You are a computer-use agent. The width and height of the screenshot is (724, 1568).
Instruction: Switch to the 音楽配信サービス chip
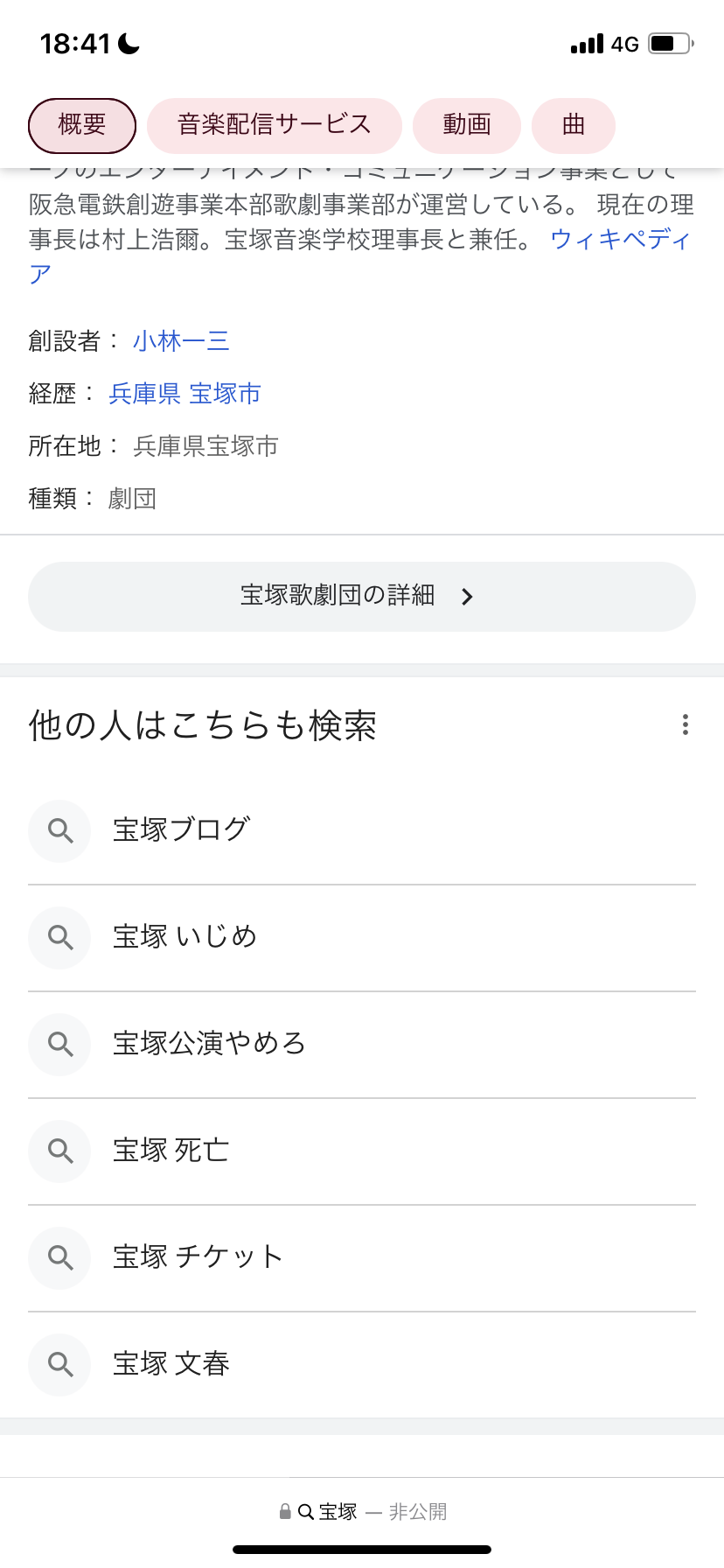tap(274, 125)
